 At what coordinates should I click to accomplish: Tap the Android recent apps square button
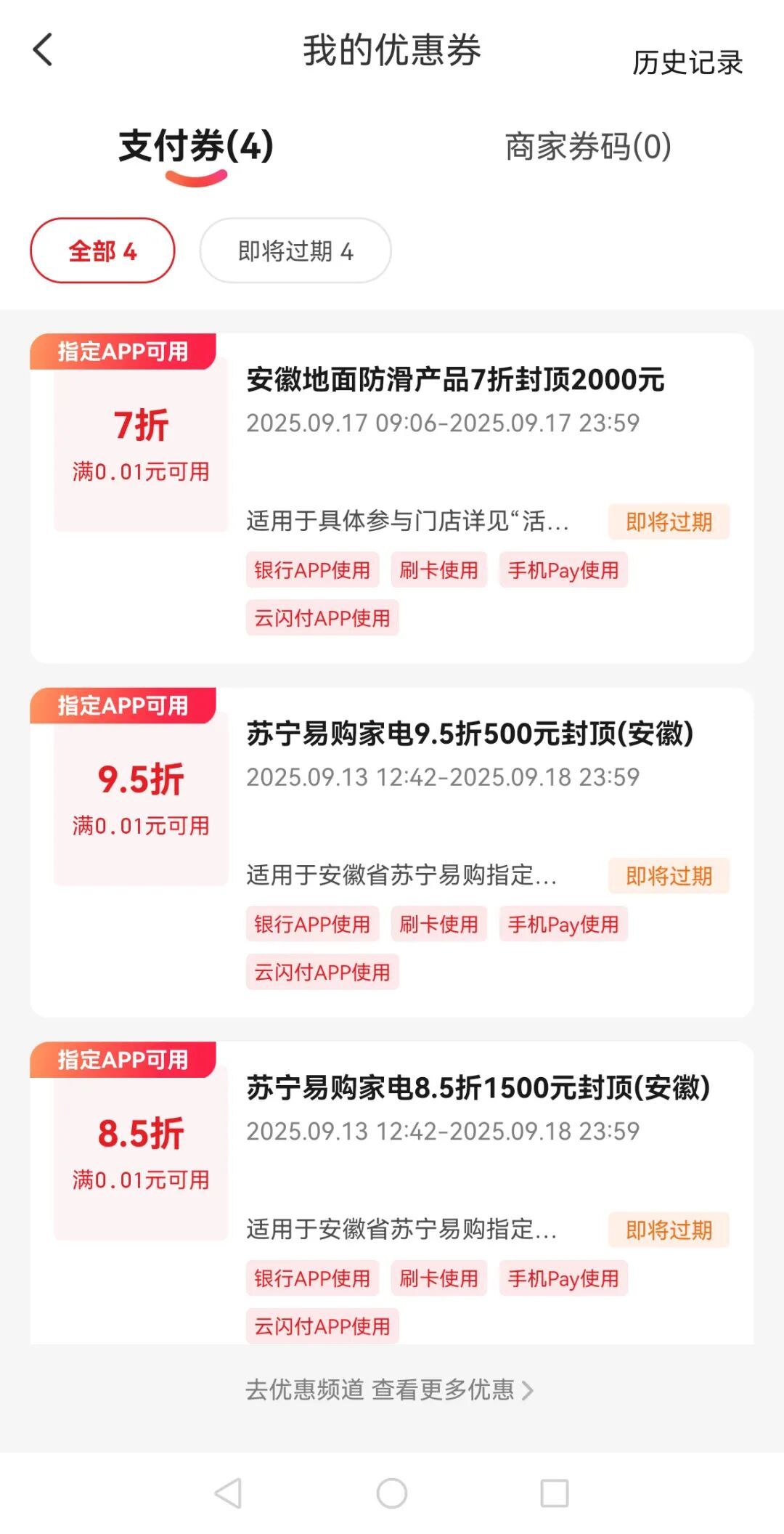coord(554,1492)
